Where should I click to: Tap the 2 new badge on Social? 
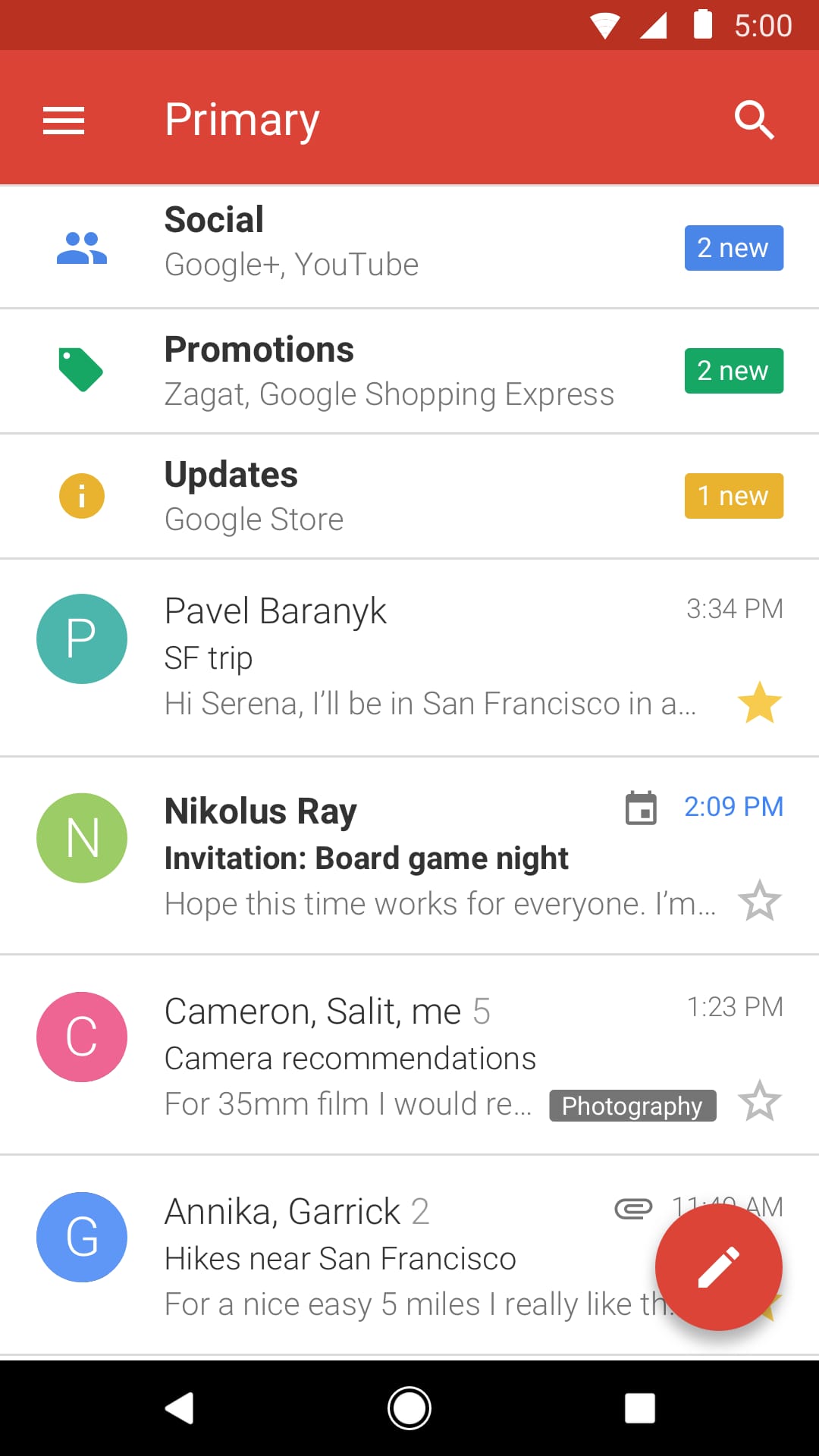coord(733,247)
